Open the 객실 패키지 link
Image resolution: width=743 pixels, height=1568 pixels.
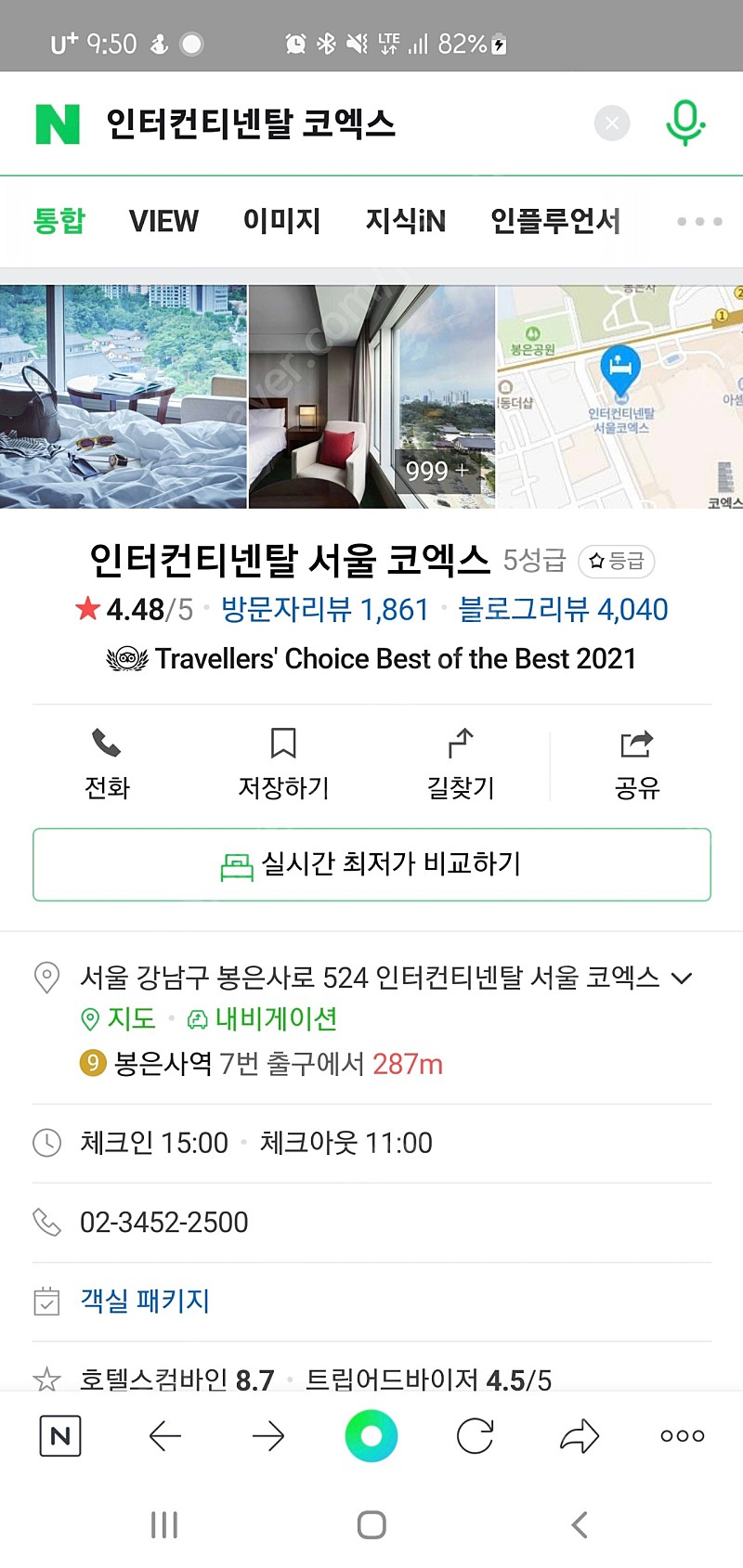tap(145, 1301)
